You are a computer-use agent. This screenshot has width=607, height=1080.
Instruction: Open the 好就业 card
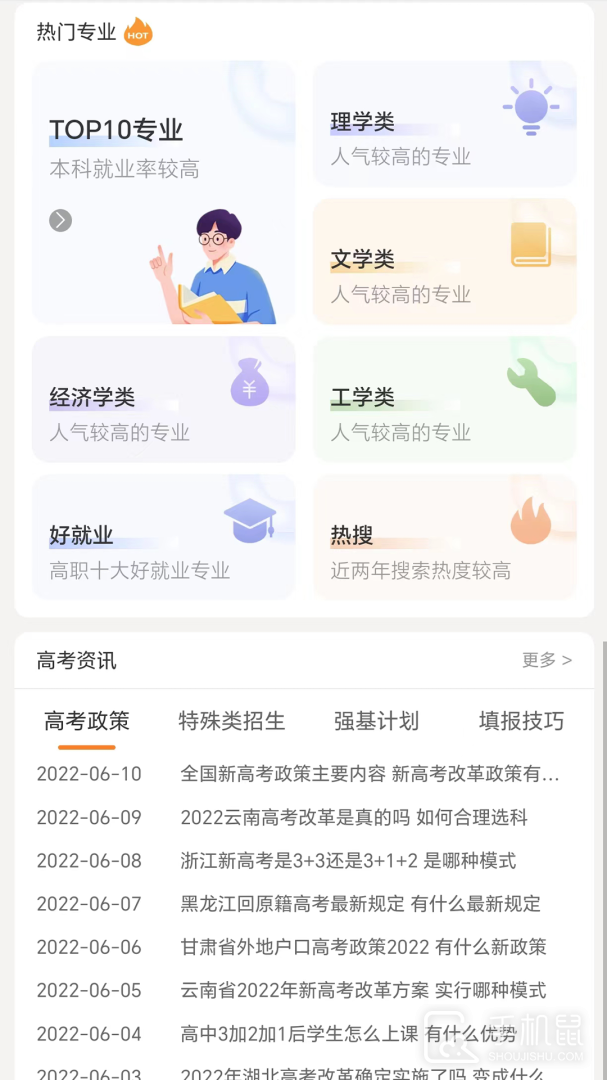[x=164, y=537]
